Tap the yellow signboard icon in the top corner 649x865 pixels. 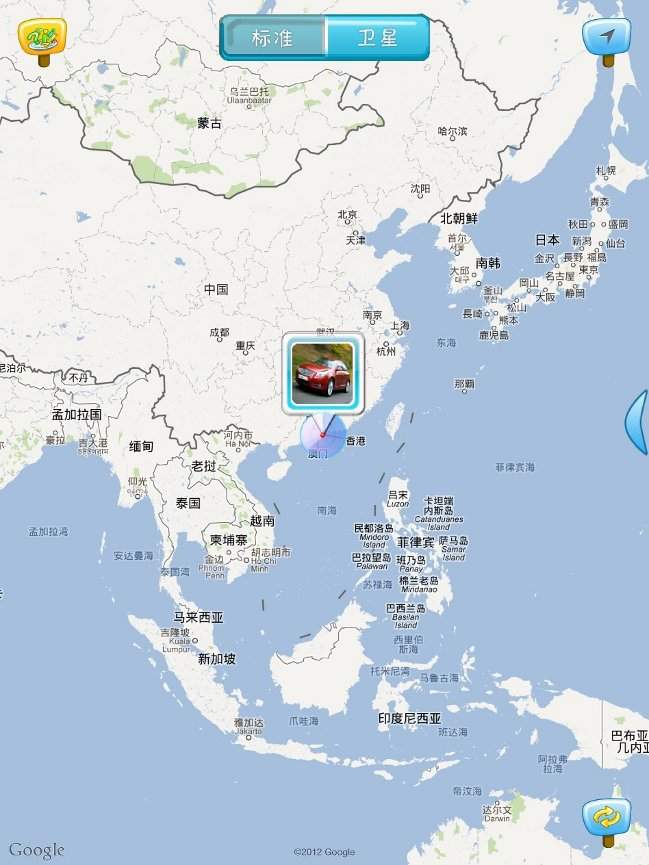coord(42,38)
